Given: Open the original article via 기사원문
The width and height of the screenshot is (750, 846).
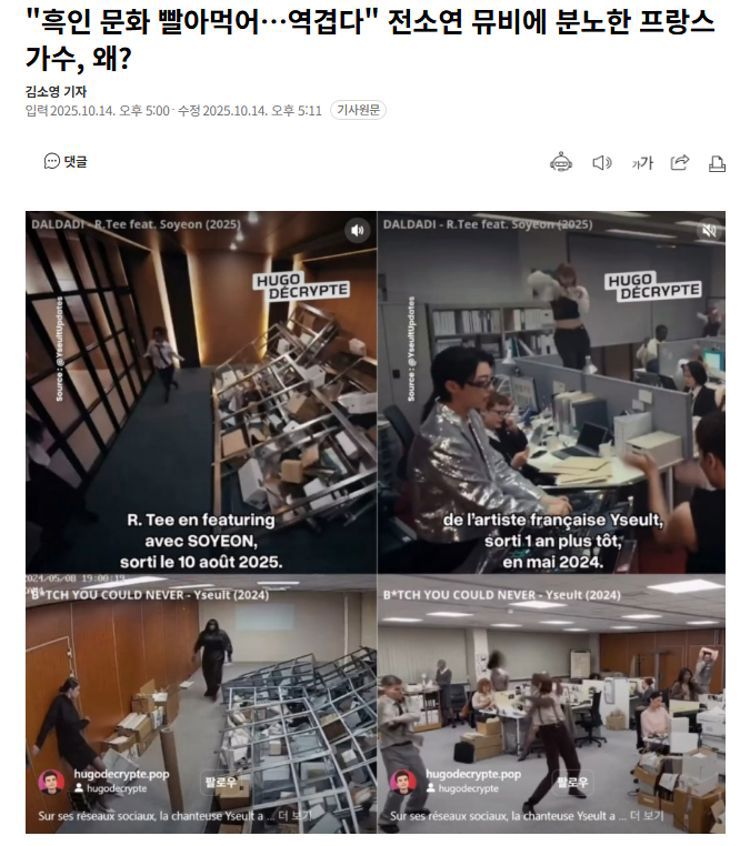Looking at the screenshot, I should (358, 110).
